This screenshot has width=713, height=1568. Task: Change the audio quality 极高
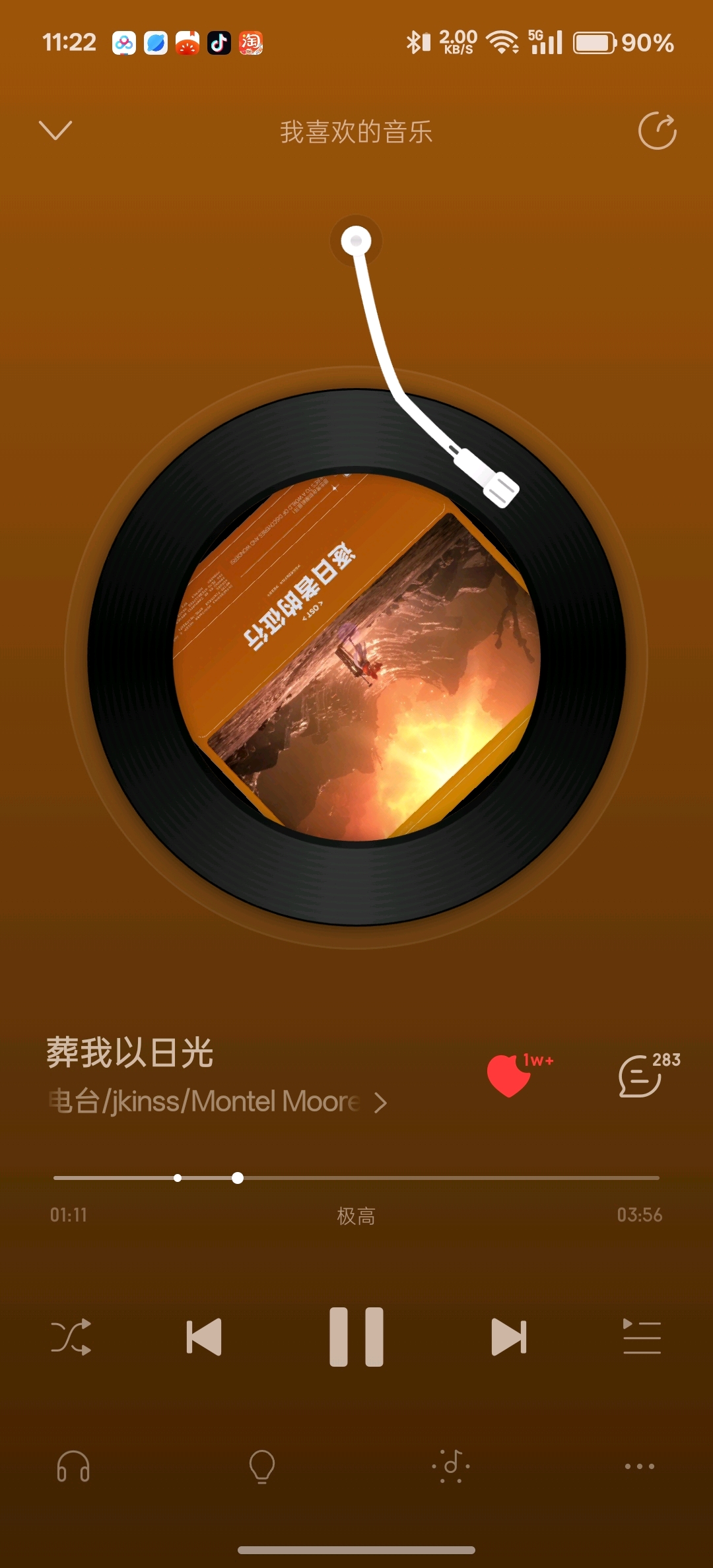(356, 1216)
